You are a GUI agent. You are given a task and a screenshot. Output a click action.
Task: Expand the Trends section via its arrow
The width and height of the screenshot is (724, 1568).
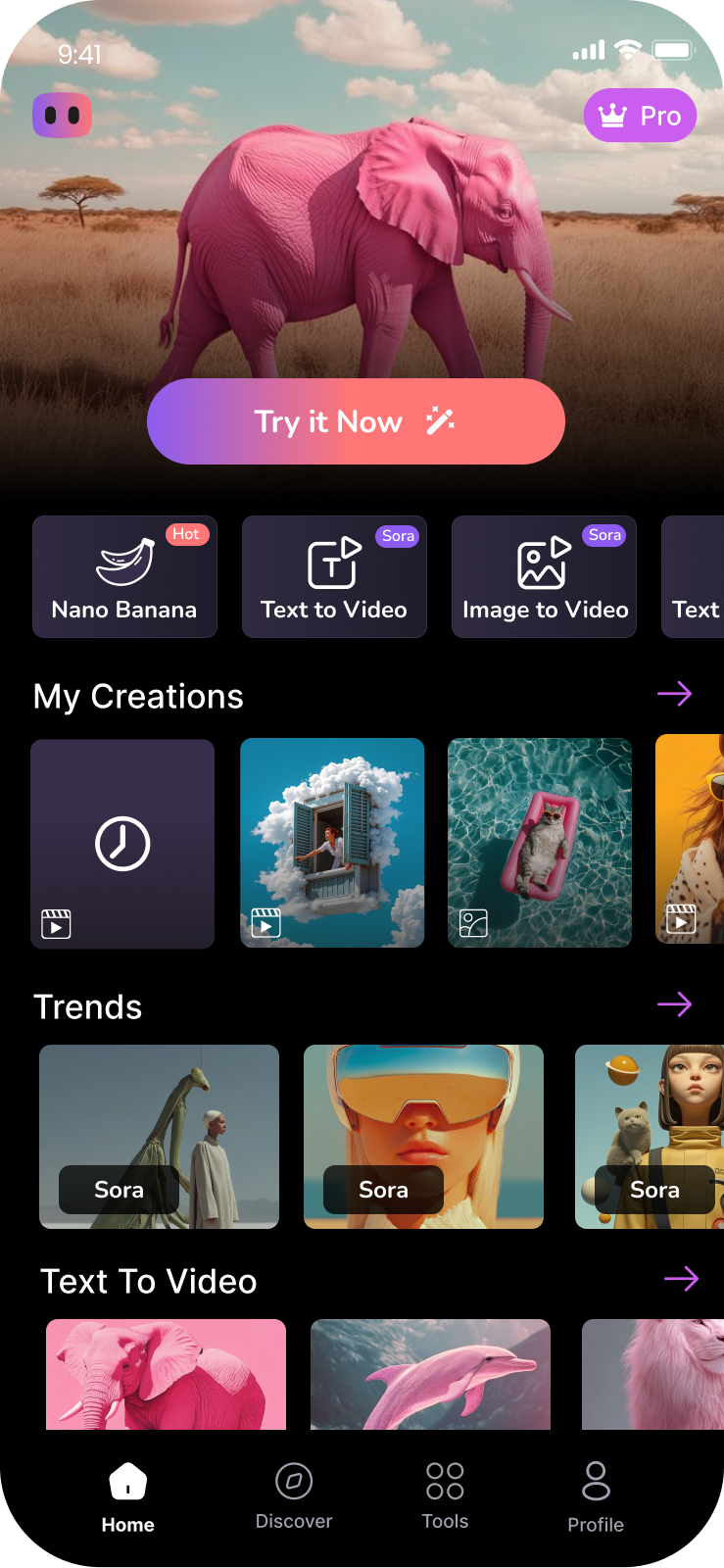click(x=676, y=1004)
